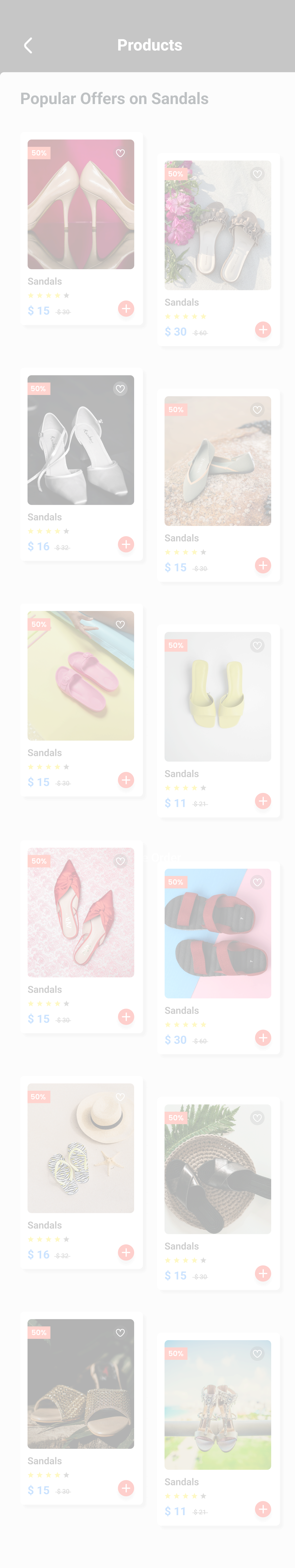Favorite the nude high heels sandals

pyautogui.click(x=120, y=153)
